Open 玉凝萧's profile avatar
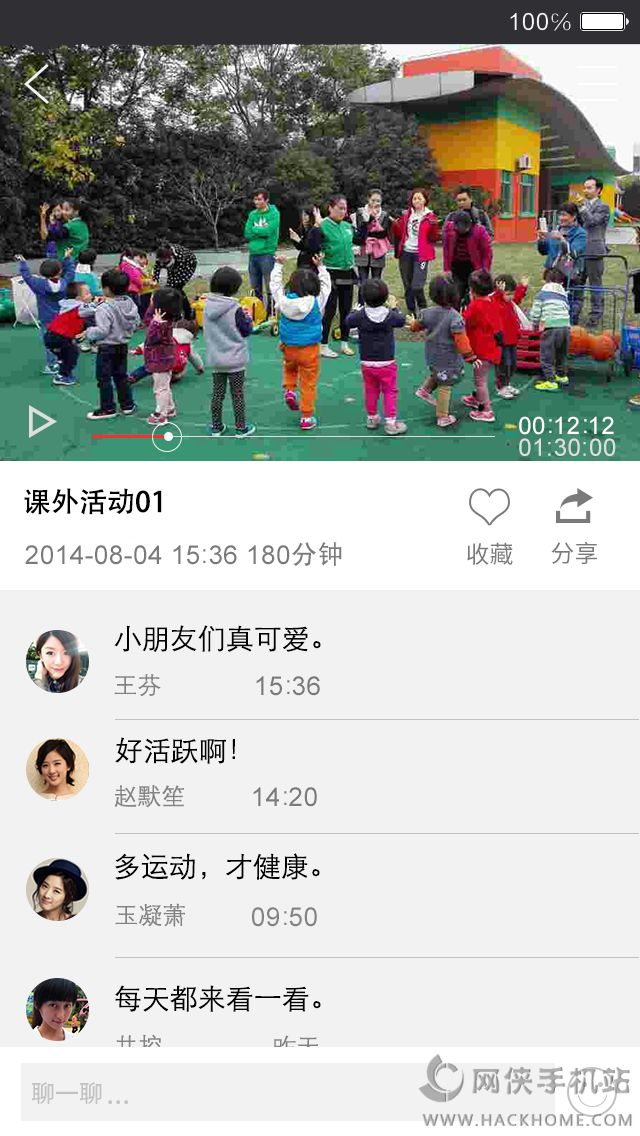The width and height of the screenshot is (640, 1136). click(57, 889)
